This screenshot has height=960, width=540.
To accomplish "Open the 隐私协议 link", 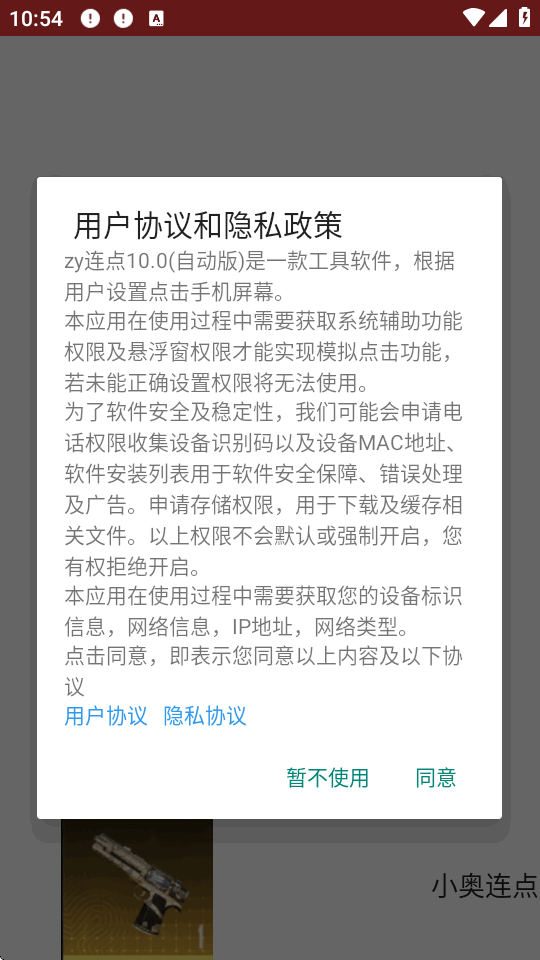I will (x=205, y=716).
